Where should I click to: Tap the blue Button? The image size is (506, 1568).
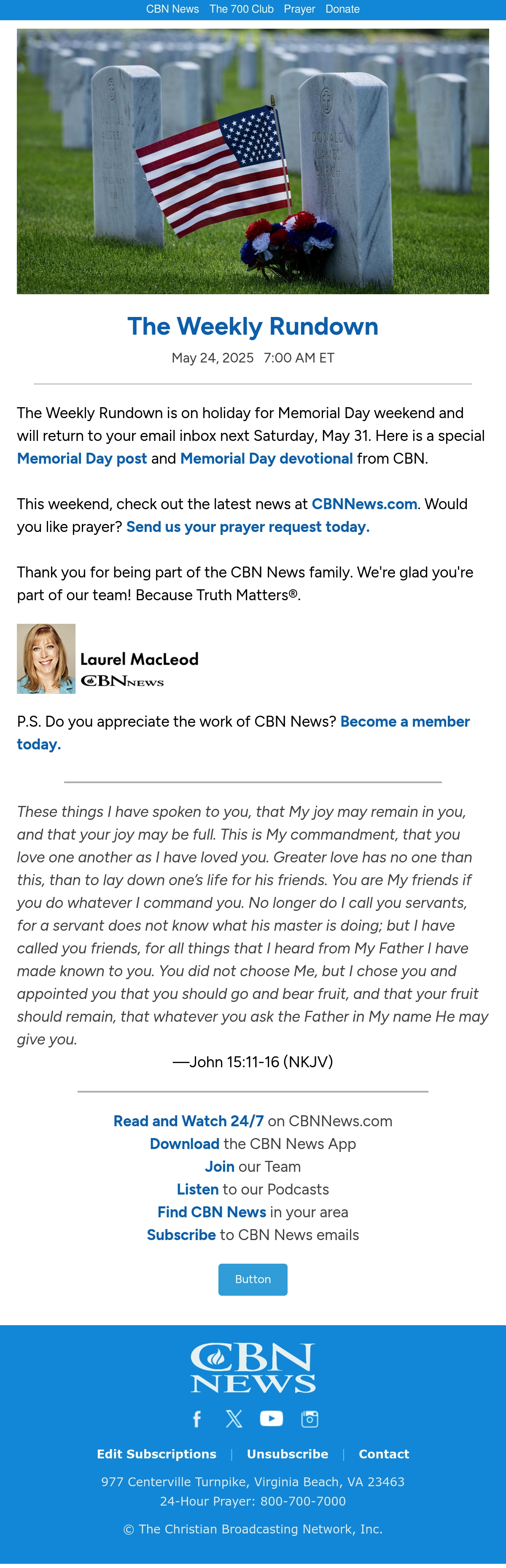(253, 1279)
